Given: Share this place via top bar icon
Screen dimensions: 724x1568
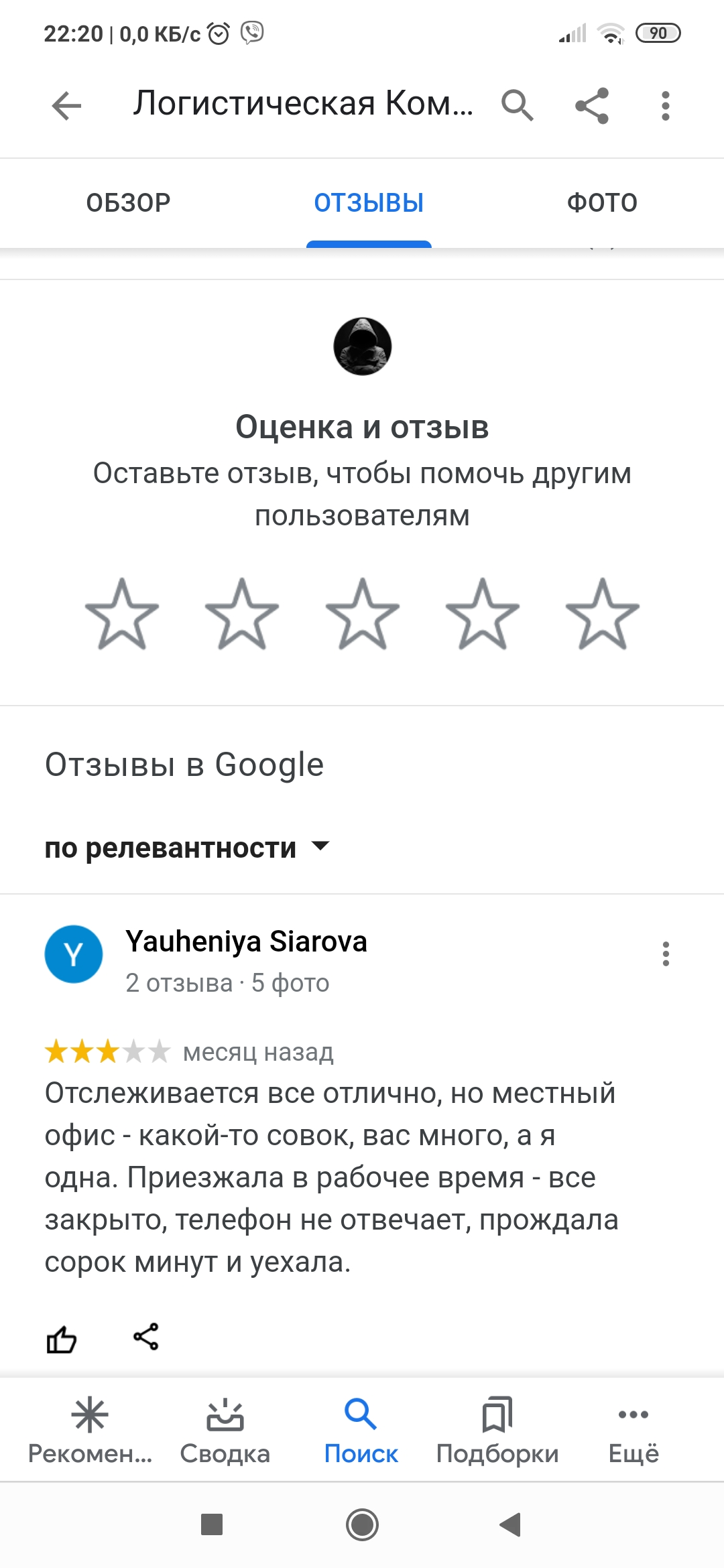Looking at the screenshot, I should tap(592, 105).
